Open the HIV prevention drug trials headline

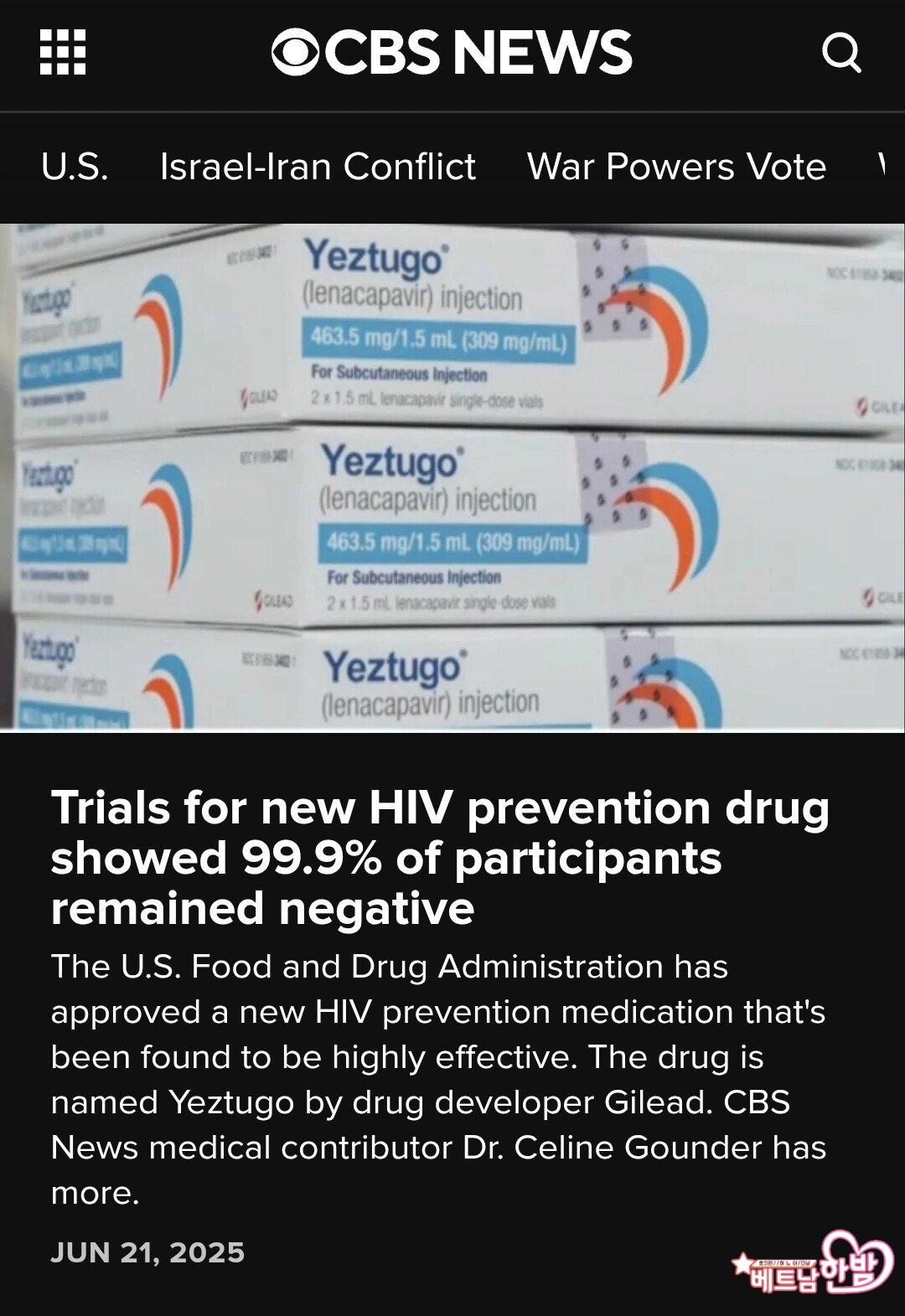pyautogui.click(x=440, y=858)
